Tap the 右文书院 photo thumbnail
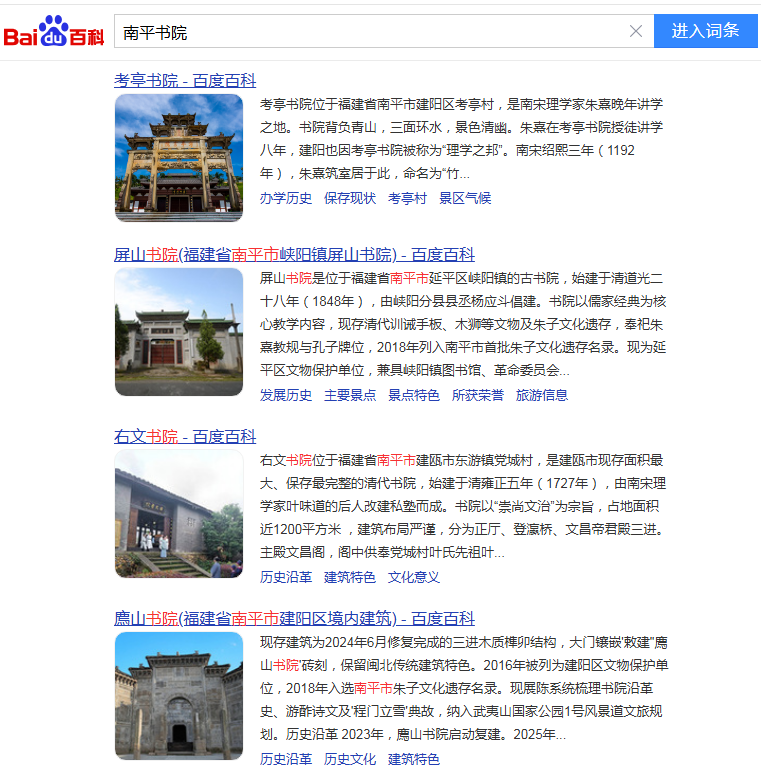Screen dimensions: 761x782 (179, 513)
